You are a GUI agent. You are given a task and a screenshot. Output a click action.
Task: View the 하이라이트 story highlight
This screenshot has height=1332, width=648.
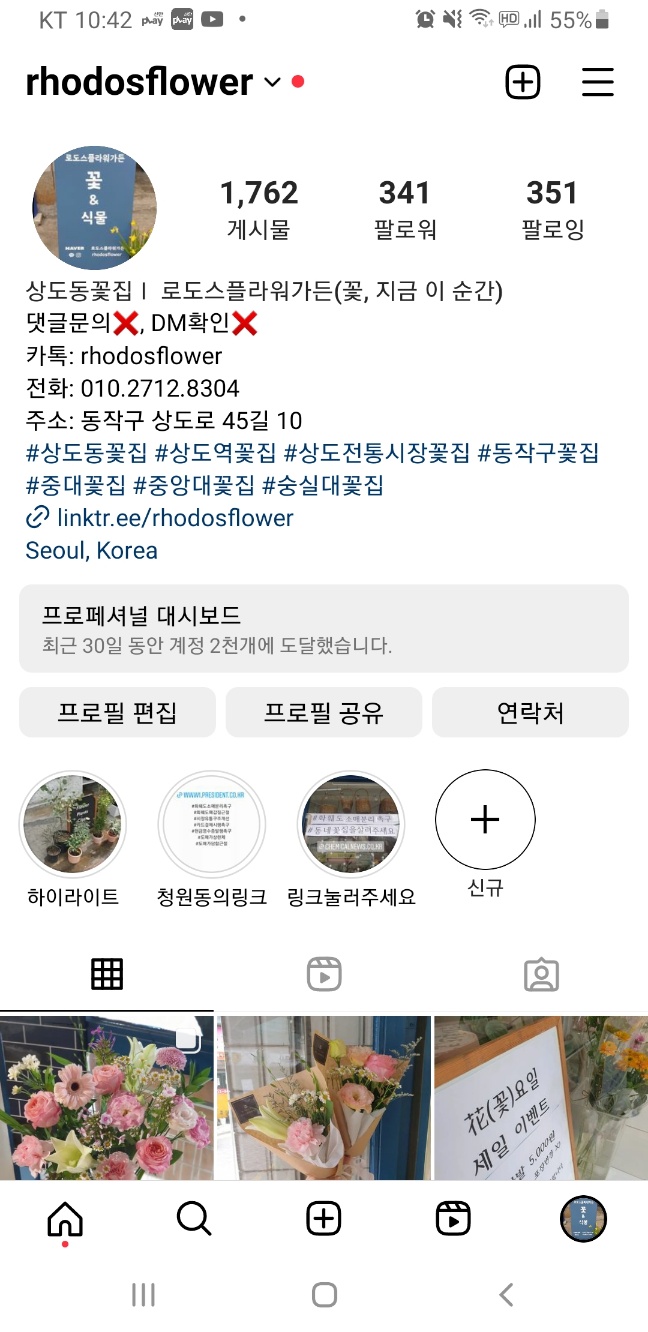73,824
